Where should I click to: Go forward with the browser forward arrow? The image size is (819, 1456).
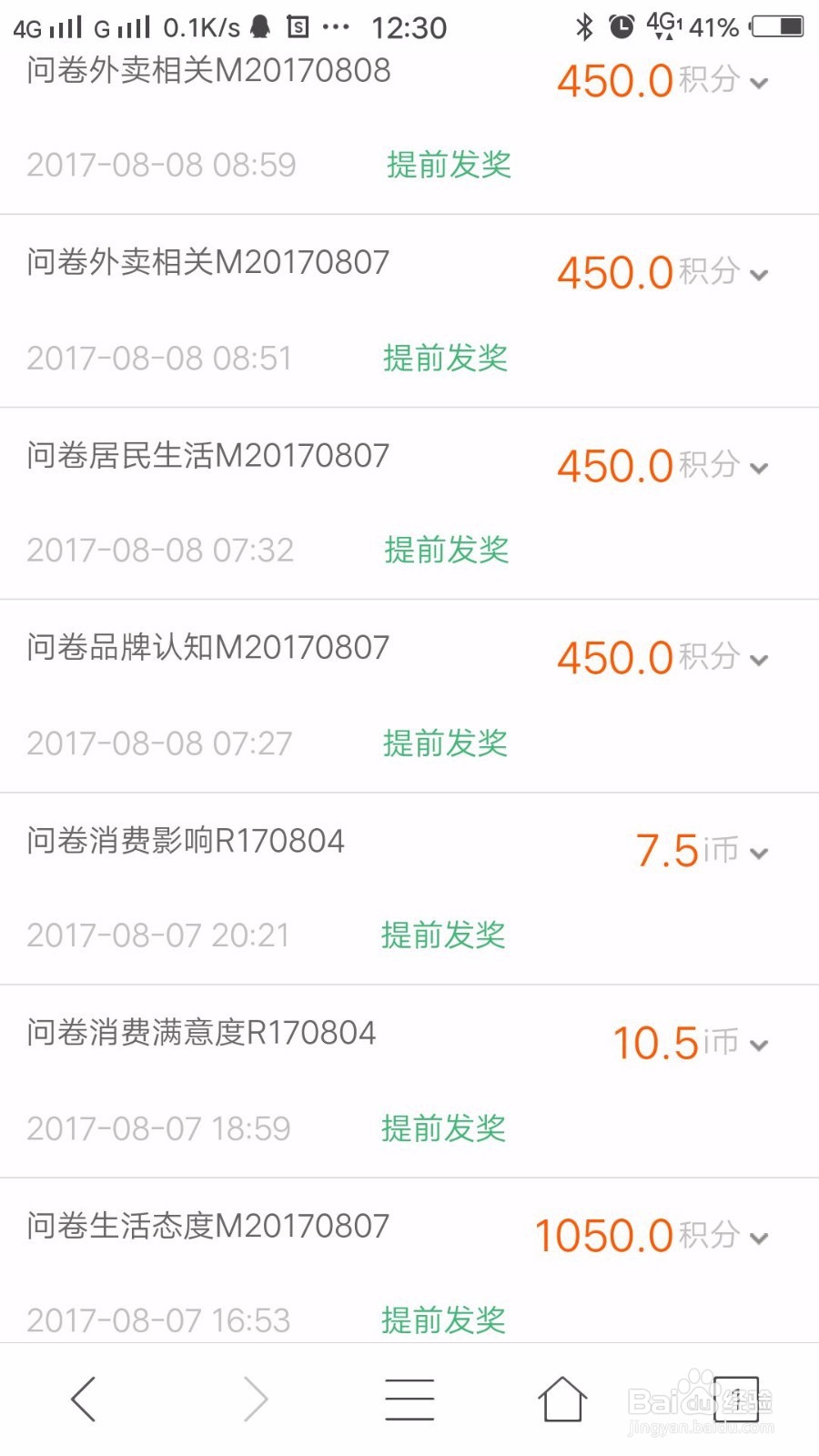tap(256, 1399)
